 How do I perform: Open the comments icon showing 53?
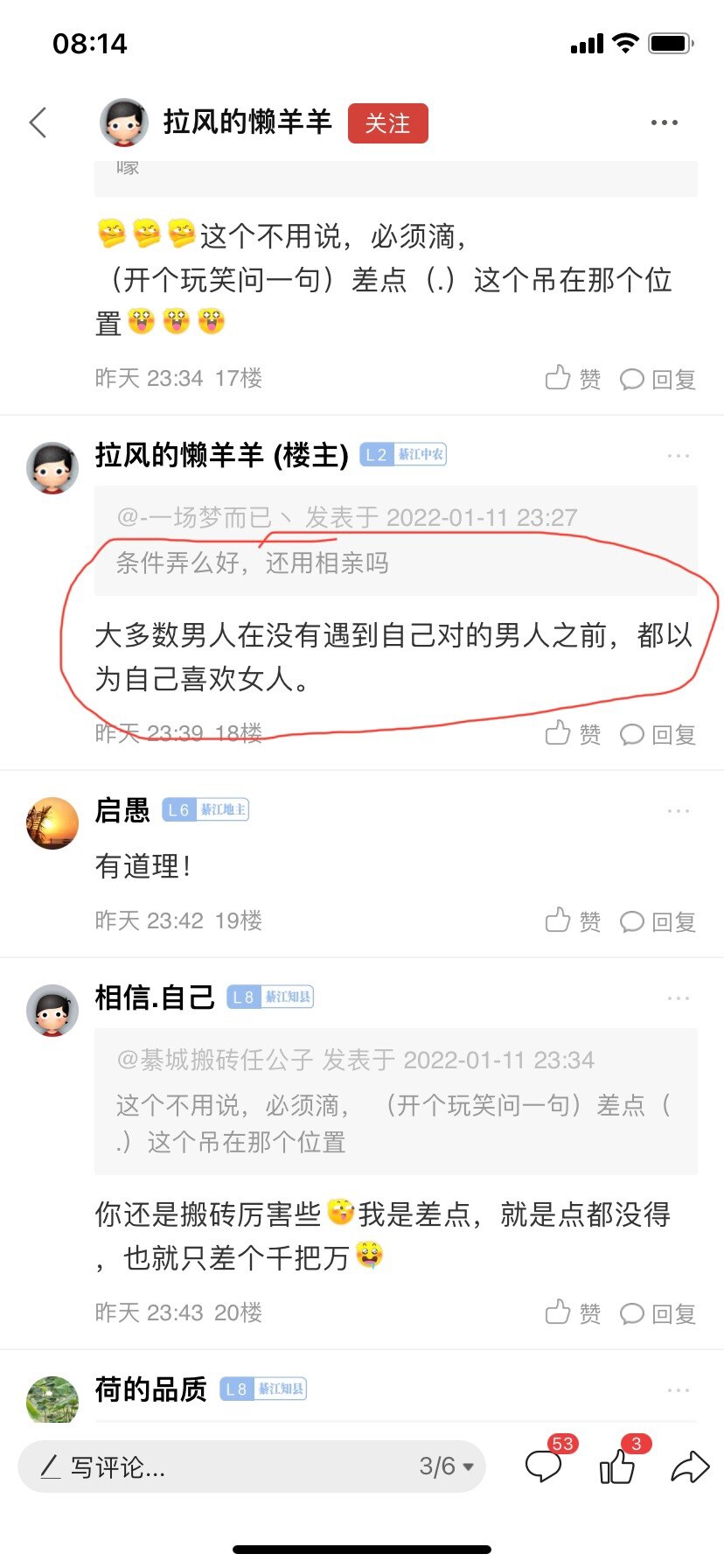point(544,1466)
